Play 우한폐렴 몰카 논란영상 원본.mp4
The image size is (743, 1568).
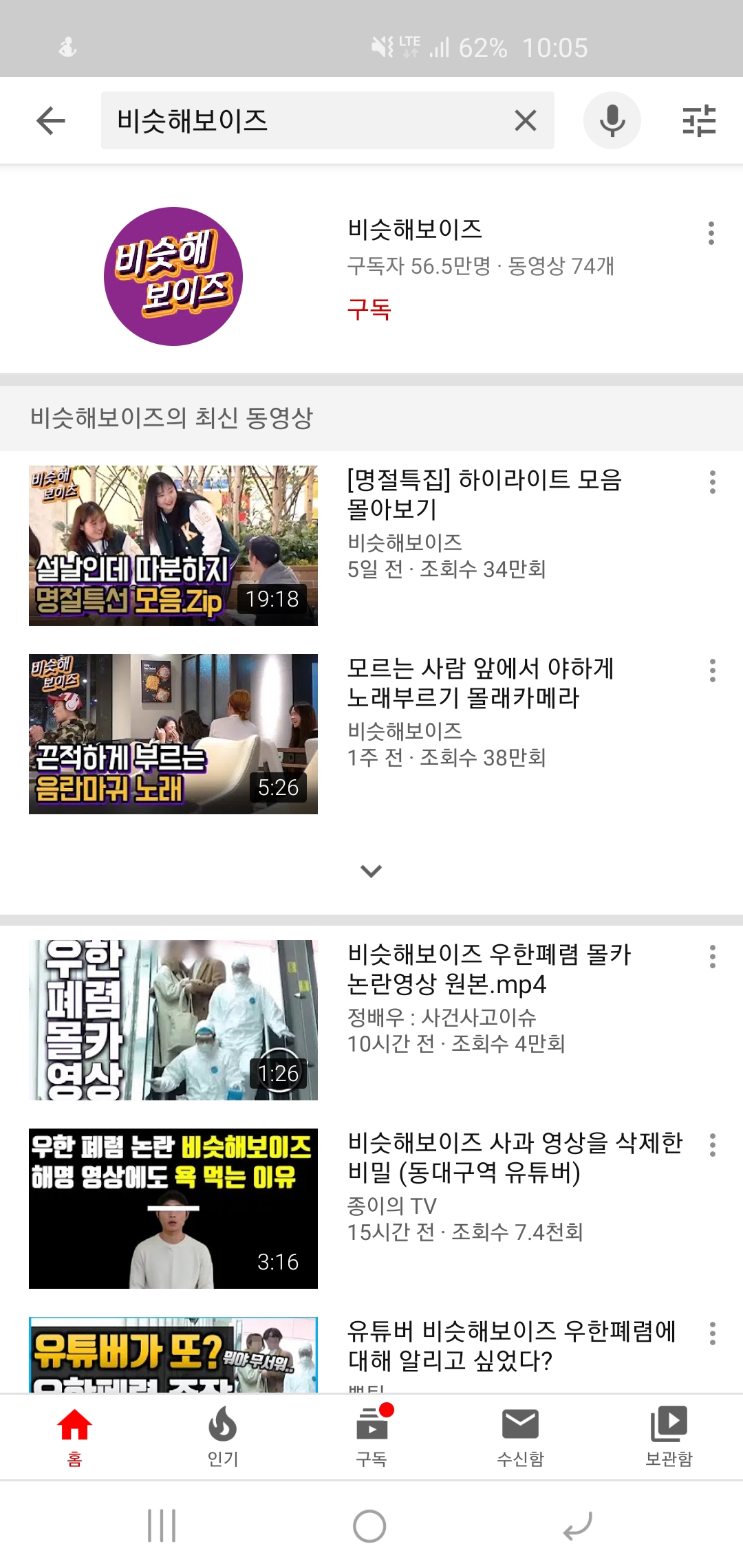pos(173,1020)
